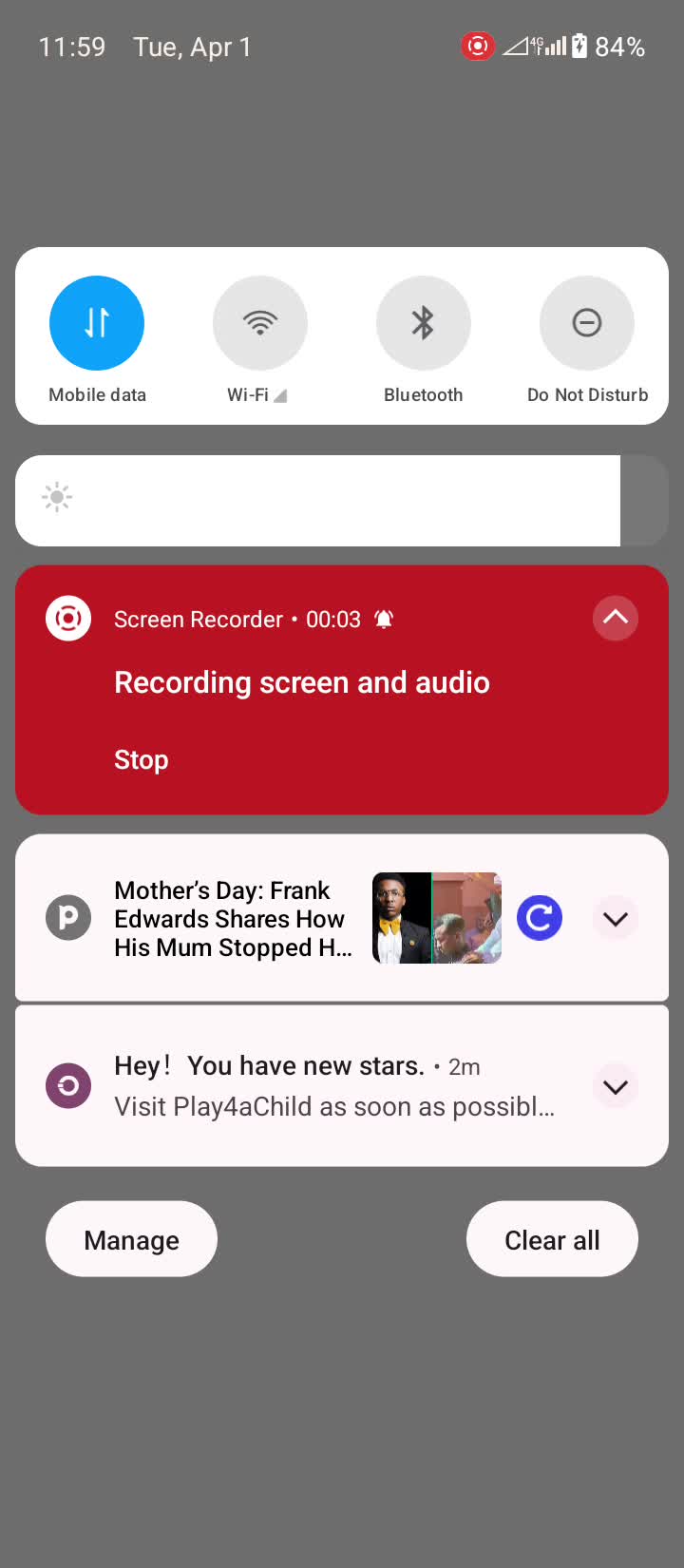Turn on Bluetooth
Viewport: 684px width, 1568px height.
click(424, 323)
